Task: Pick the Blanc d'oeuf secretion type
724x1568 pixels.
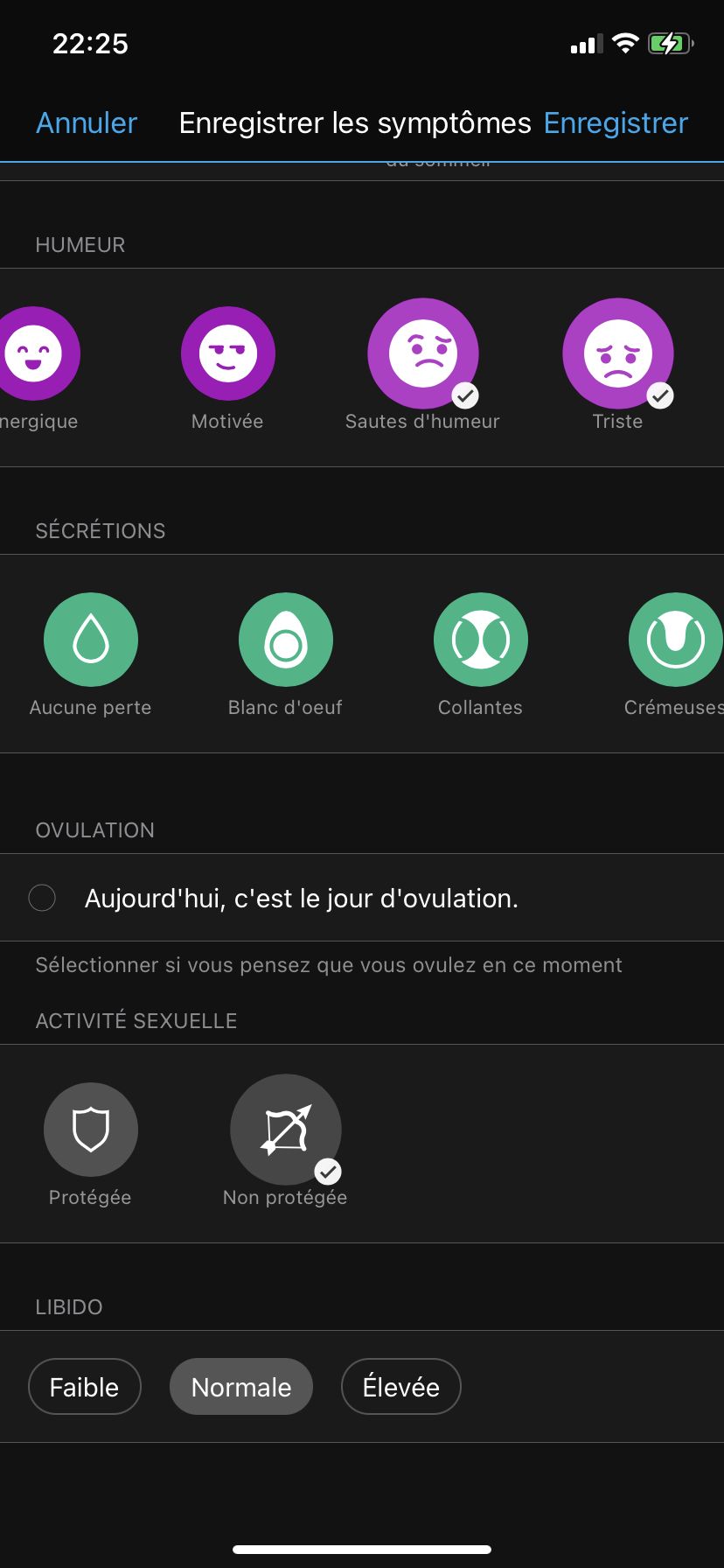Action: 286,640
